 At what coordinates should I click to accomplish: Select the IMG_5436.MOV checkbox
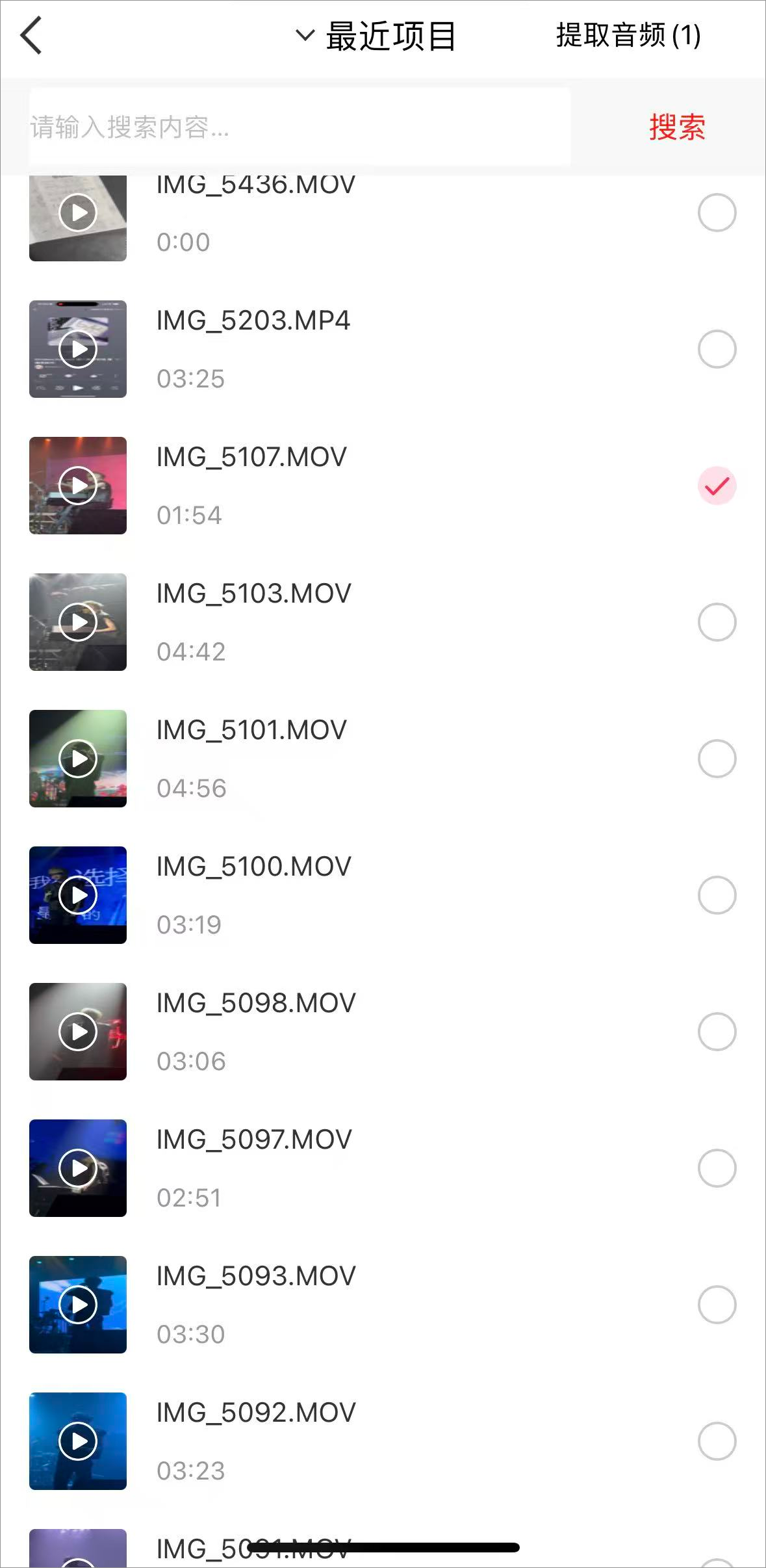pyautogui.click(x=717, y=213)
